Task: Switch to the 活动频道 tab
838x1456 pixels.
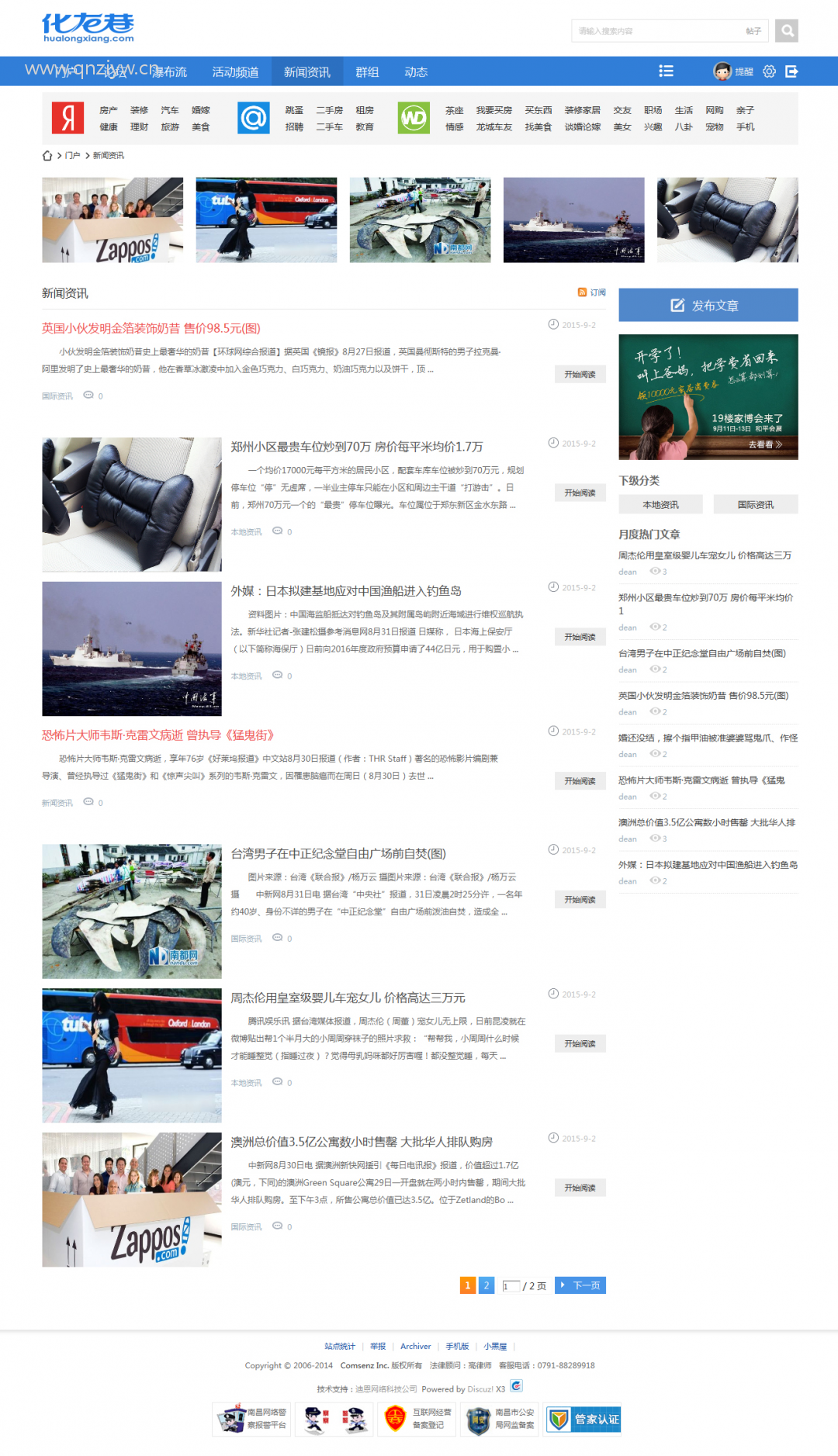Action: pos(235,71)
